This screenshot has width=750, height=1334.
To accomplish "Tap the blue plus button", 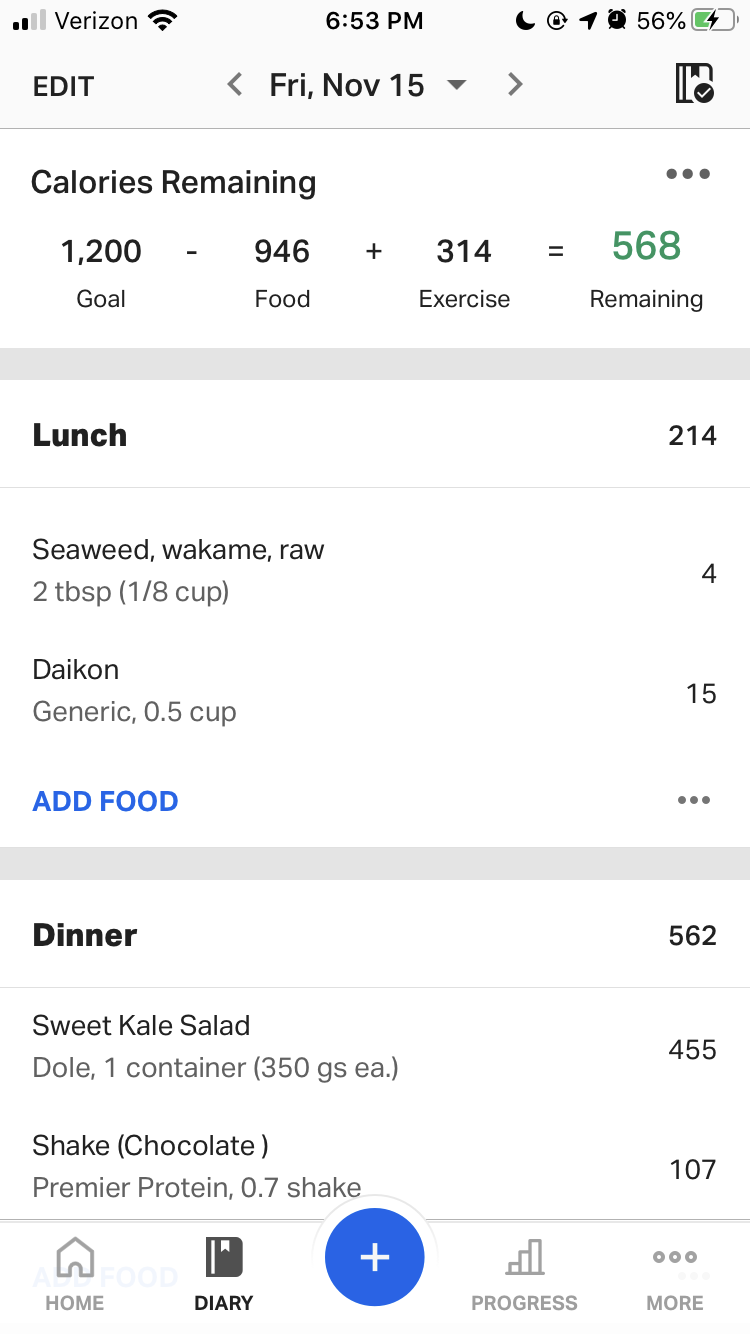I will [375, 1257].
